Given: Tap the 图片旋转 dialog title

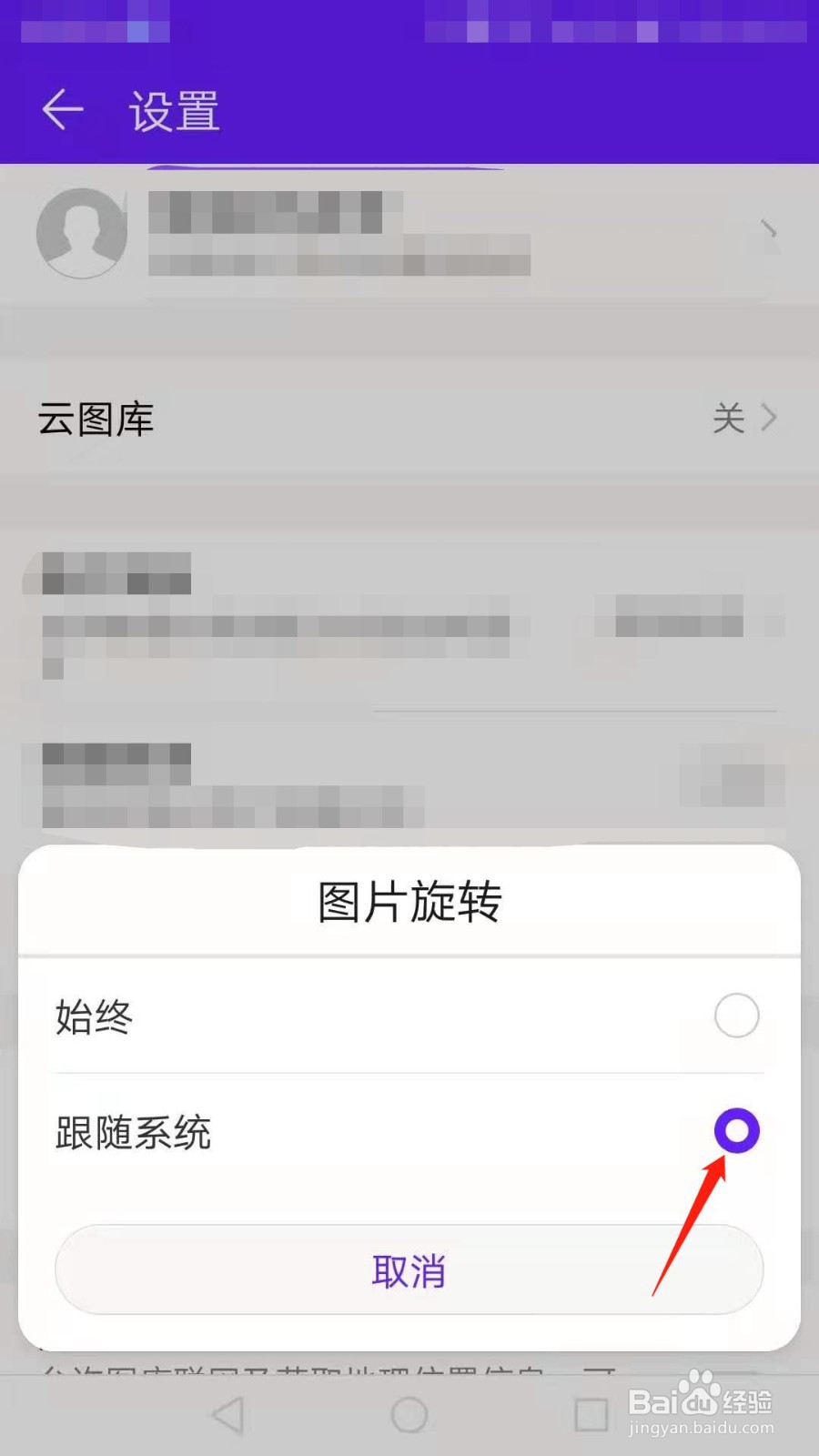Looking at the screenshot, I should tap(409, 901).
